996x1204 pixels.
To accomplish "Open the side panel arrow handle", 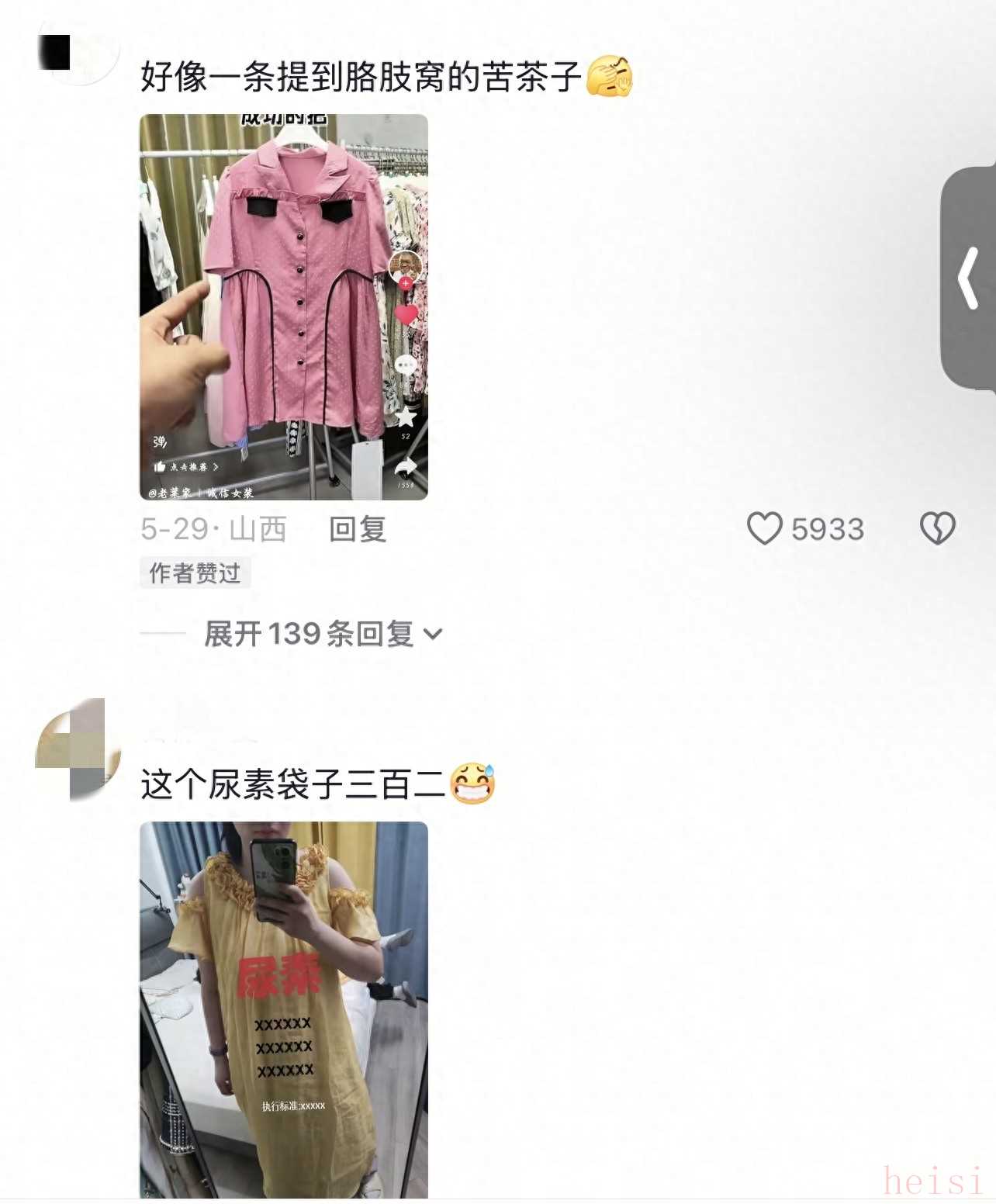I will click(x=968, y=278).
